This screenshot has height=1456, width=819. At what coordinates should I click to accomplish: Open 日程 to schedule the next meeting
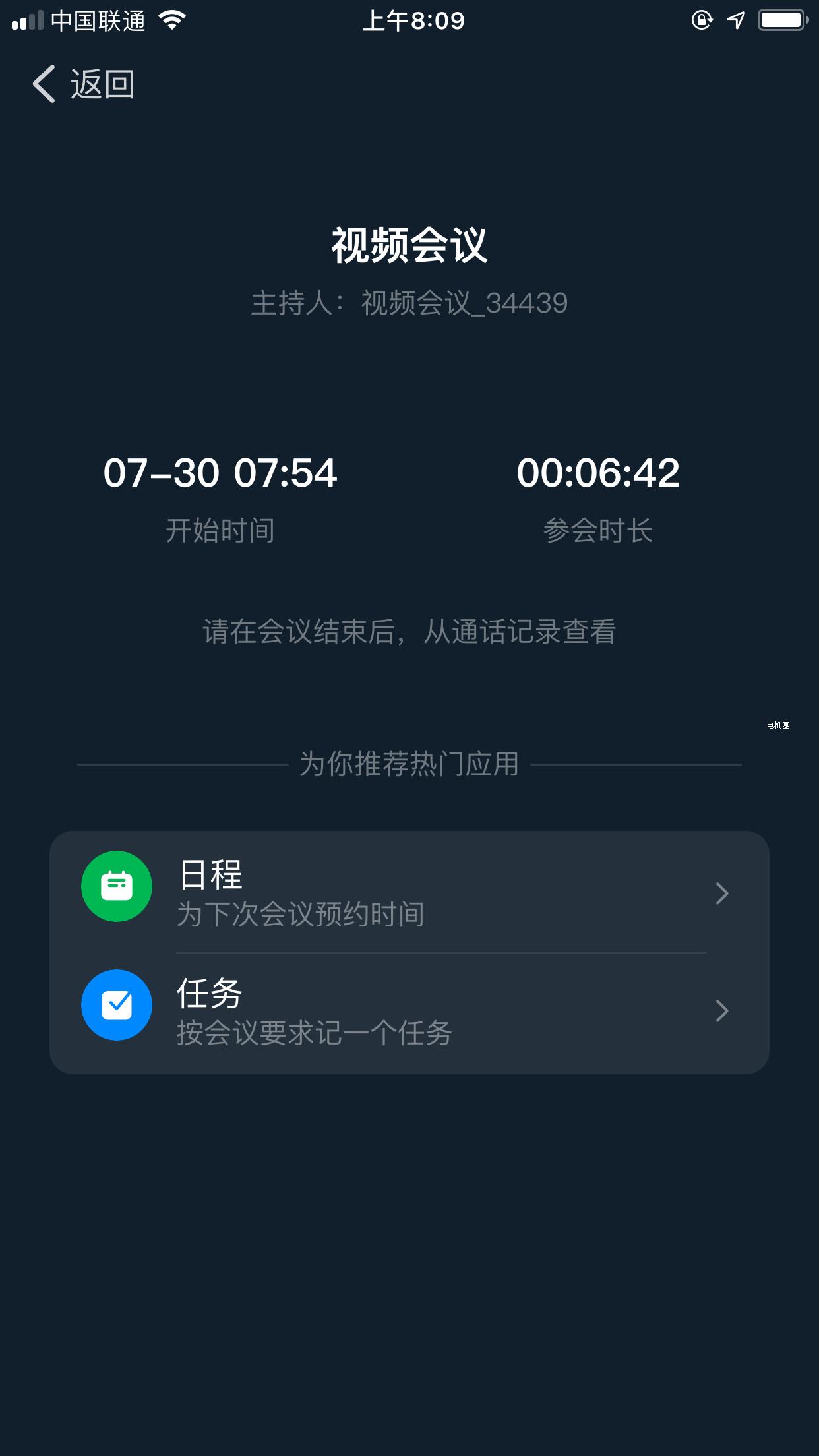click(x=409, y=892)
